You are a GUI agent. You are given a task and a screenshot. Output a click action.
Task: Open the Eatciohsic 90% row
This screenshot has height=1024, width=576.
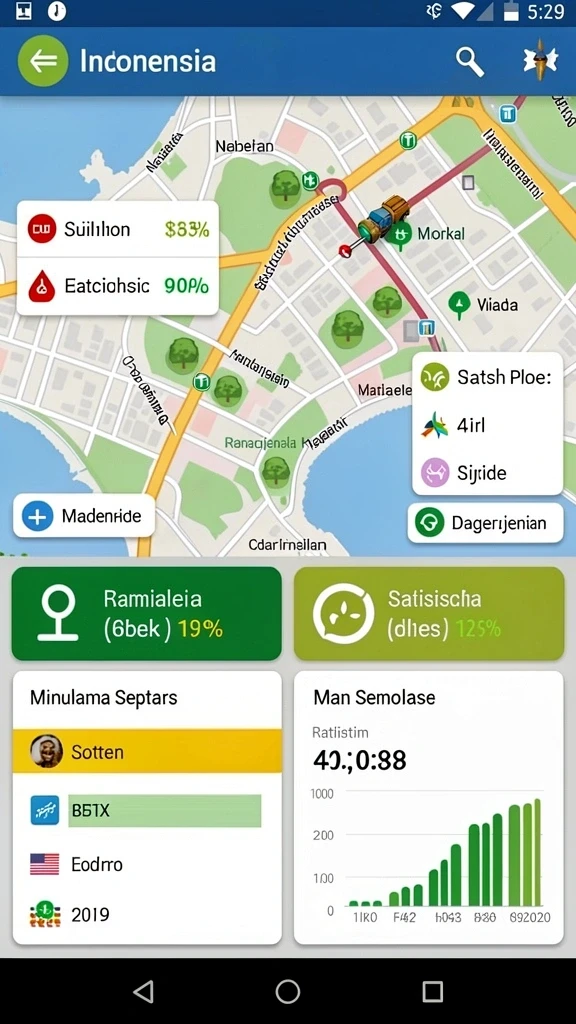tap(118, 286)
